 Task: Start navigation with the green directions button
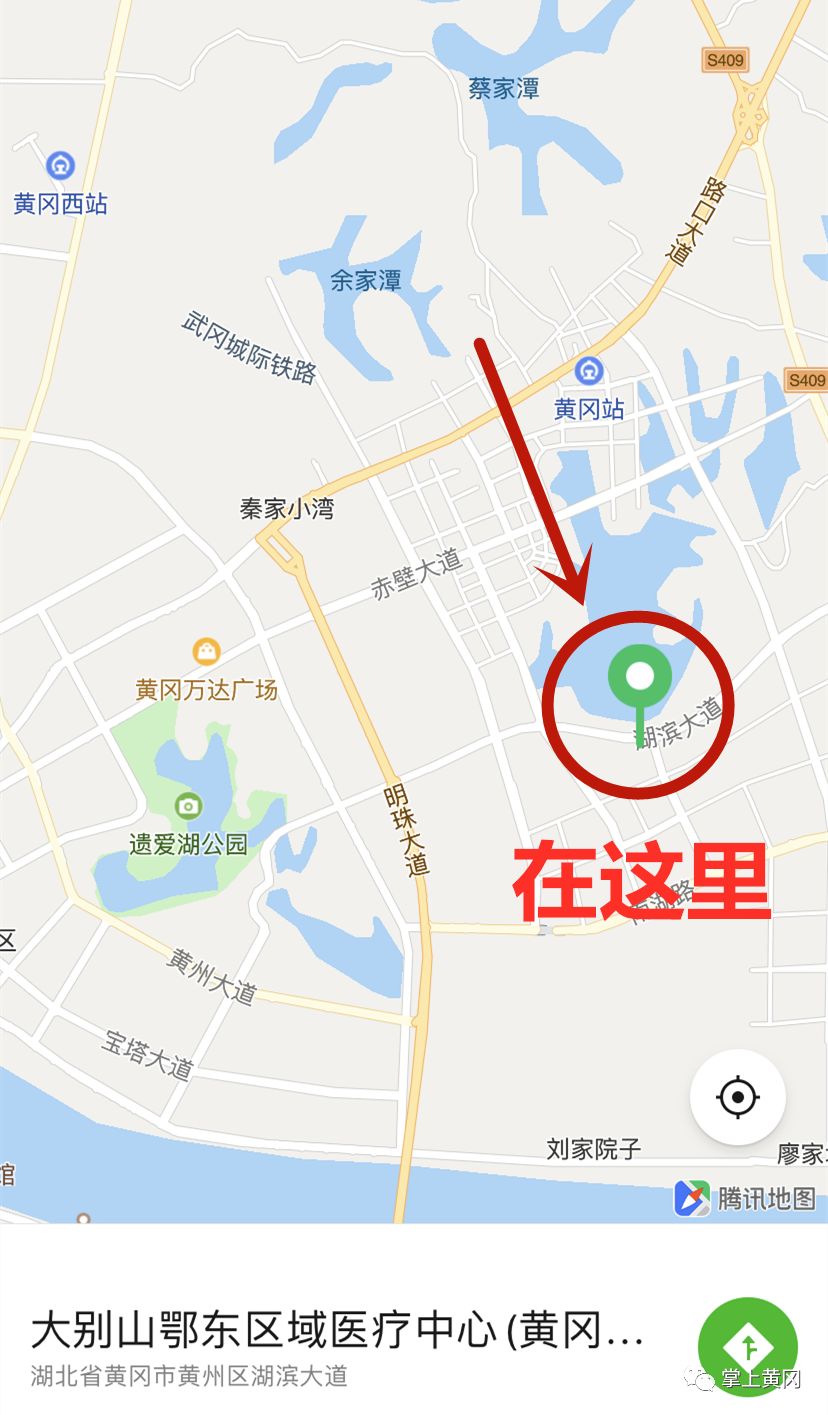(747, 1345)
